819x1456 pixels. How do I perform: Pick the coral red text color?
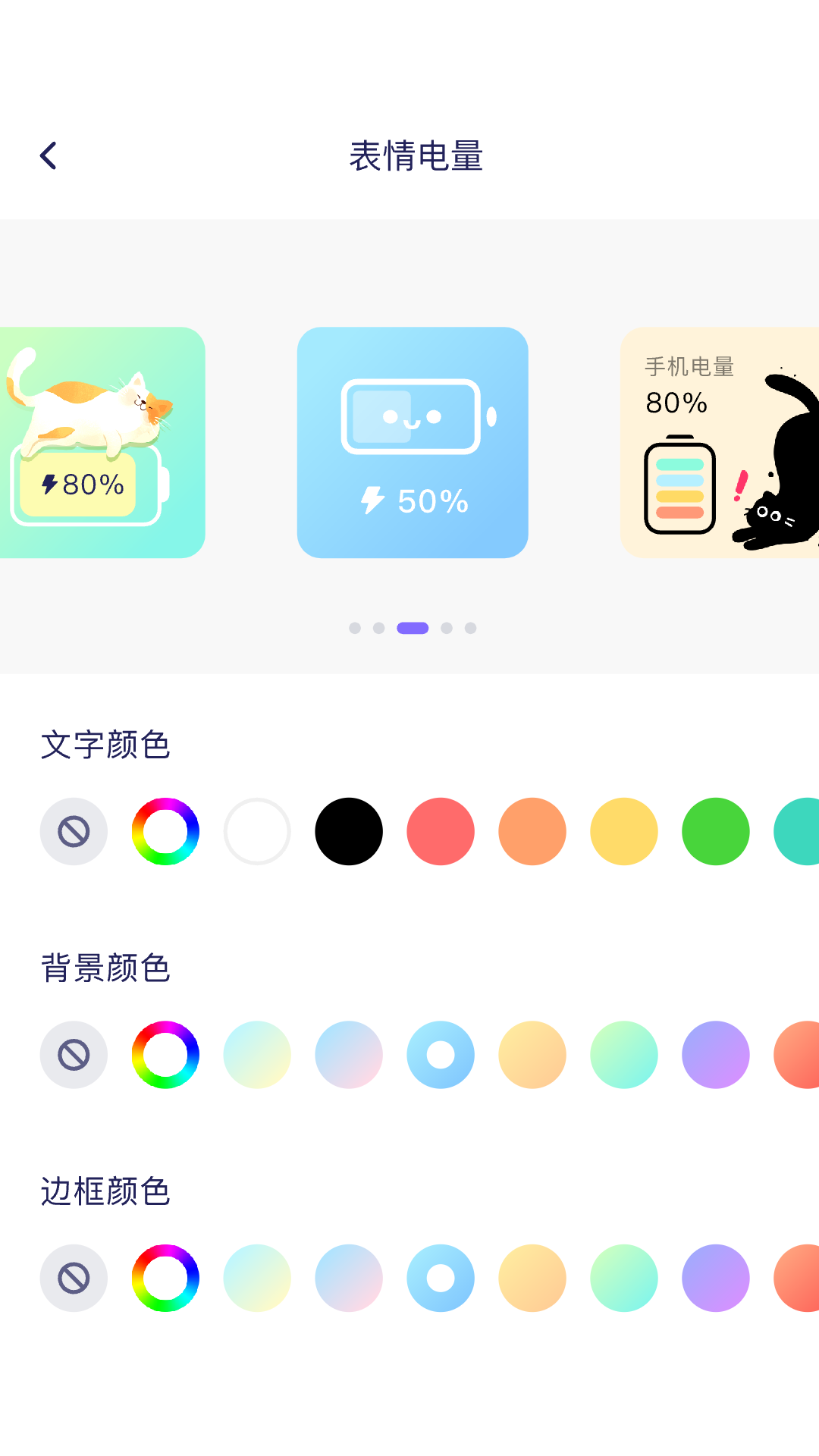[441, 832]
